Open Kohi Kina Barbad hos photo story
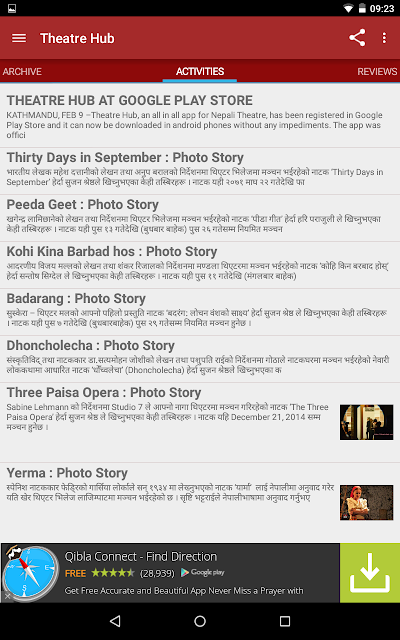This screenshot has width=400, height=640. click(200, 265)
